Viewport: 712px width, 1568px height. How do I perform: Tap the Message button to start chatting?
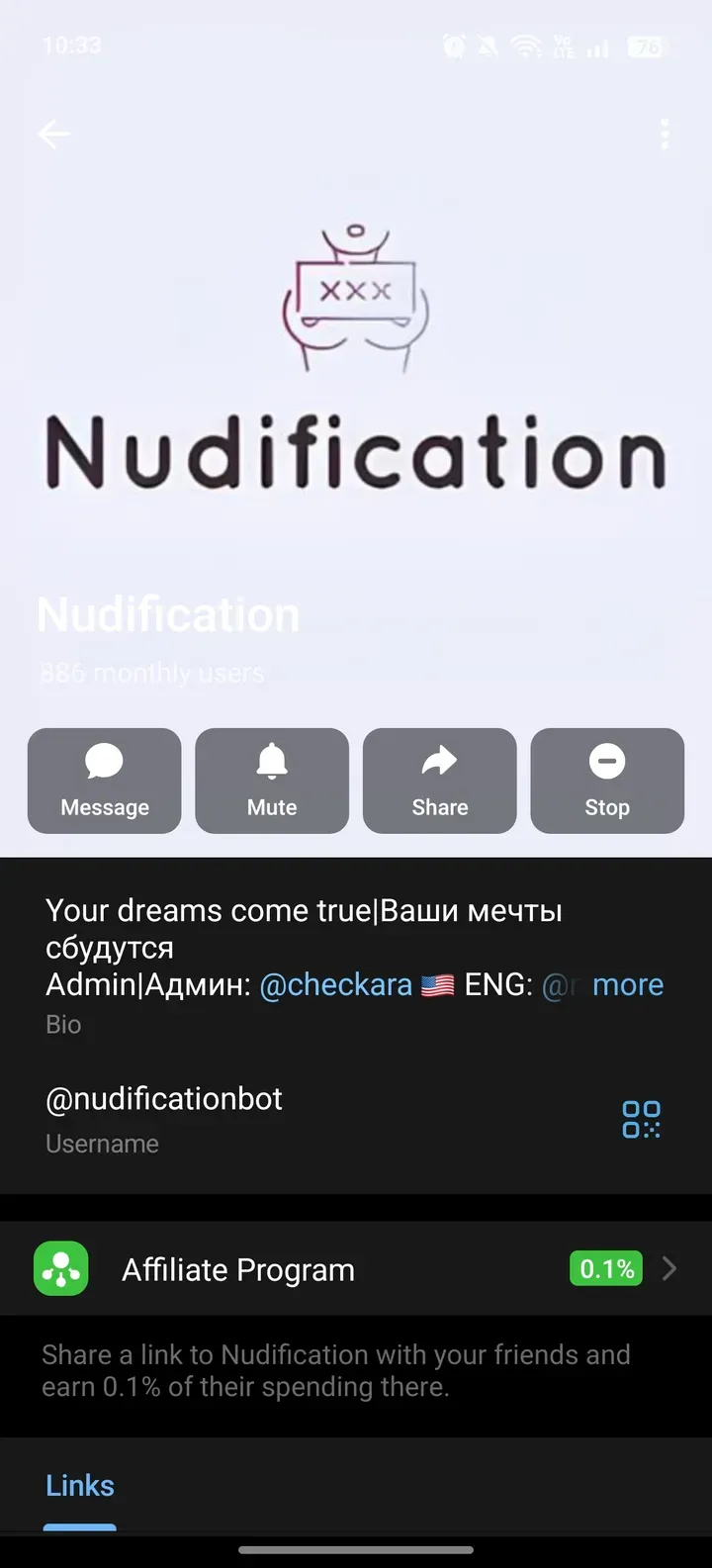tap(104, 781)
